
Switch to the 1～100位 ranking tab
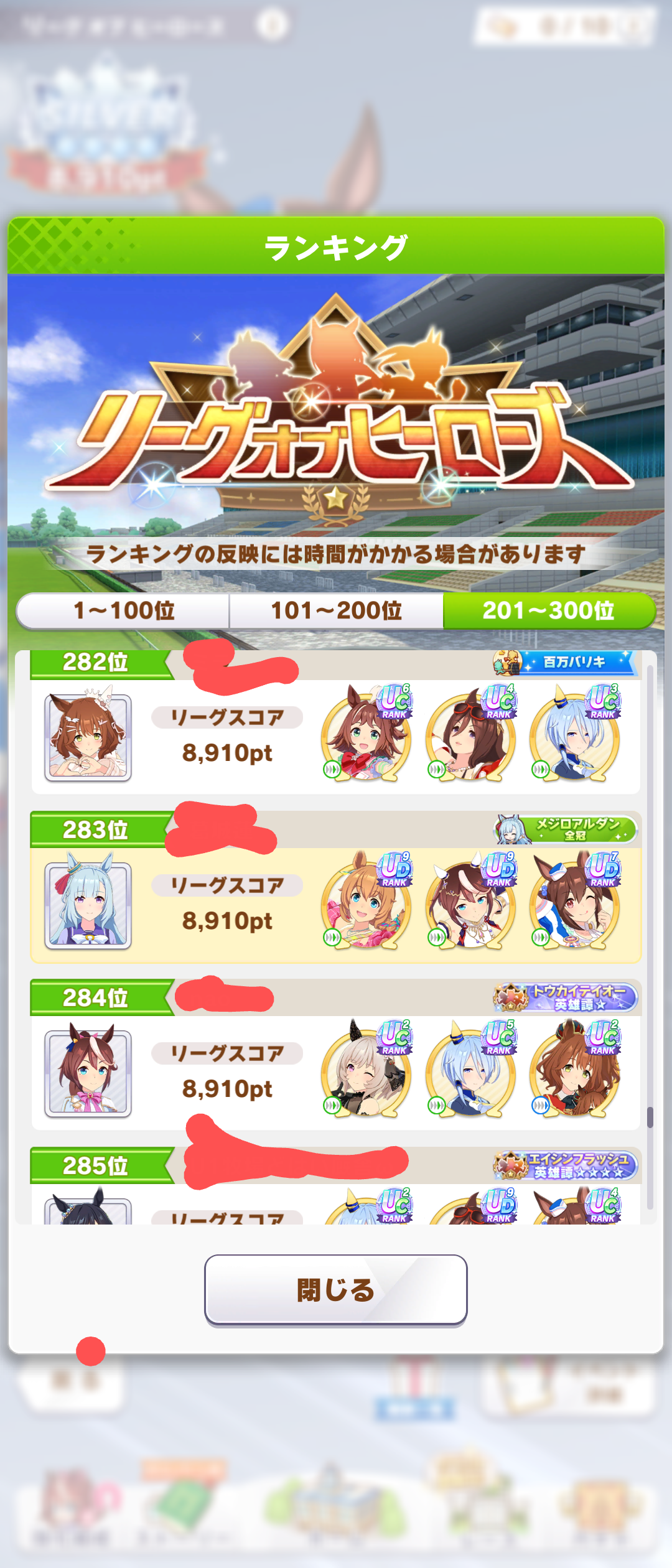(x=123, y=610)
